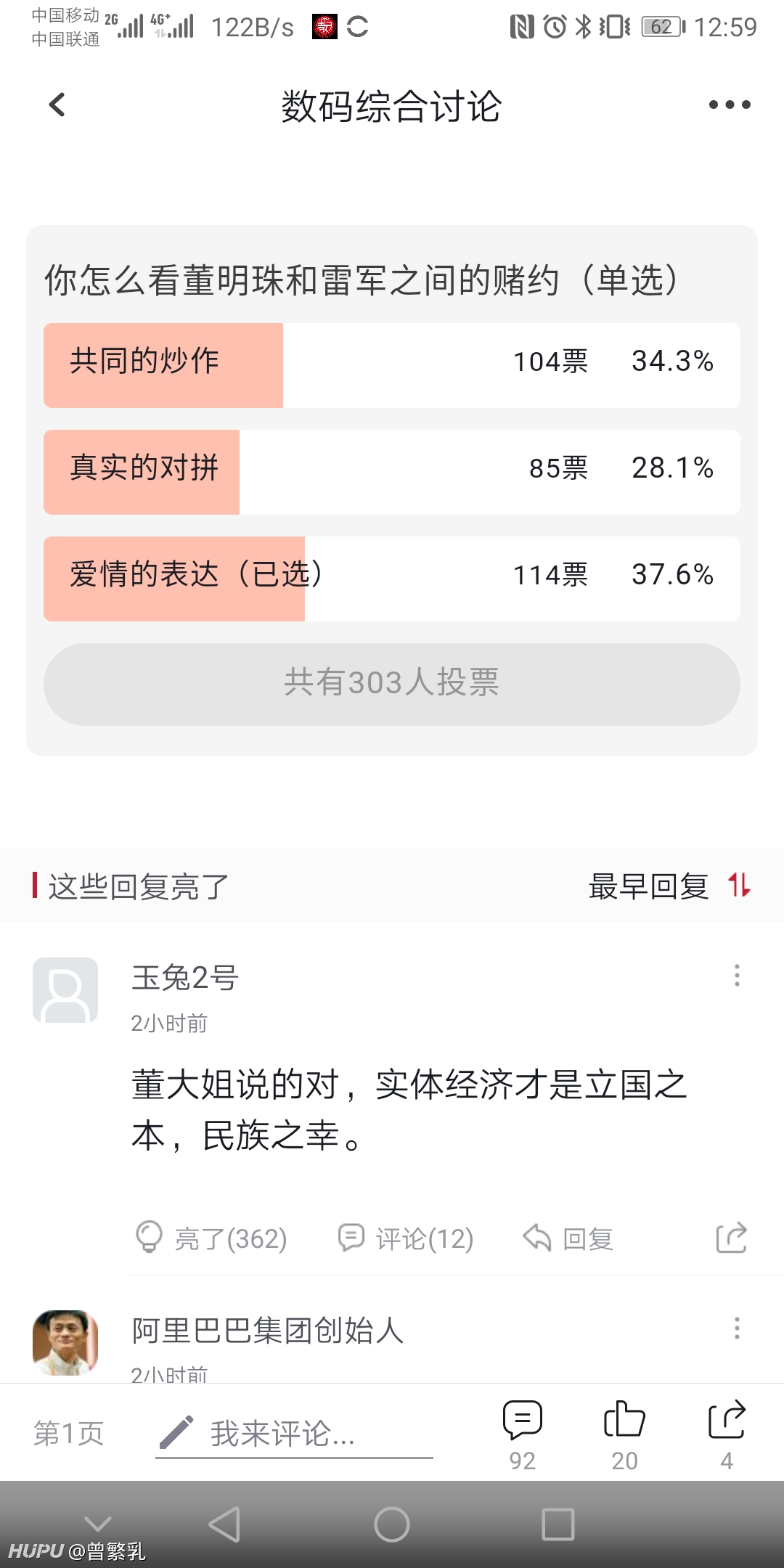Open the three-dot menu in the title bar
This screenshot has width=784, height=1568.
730,105
